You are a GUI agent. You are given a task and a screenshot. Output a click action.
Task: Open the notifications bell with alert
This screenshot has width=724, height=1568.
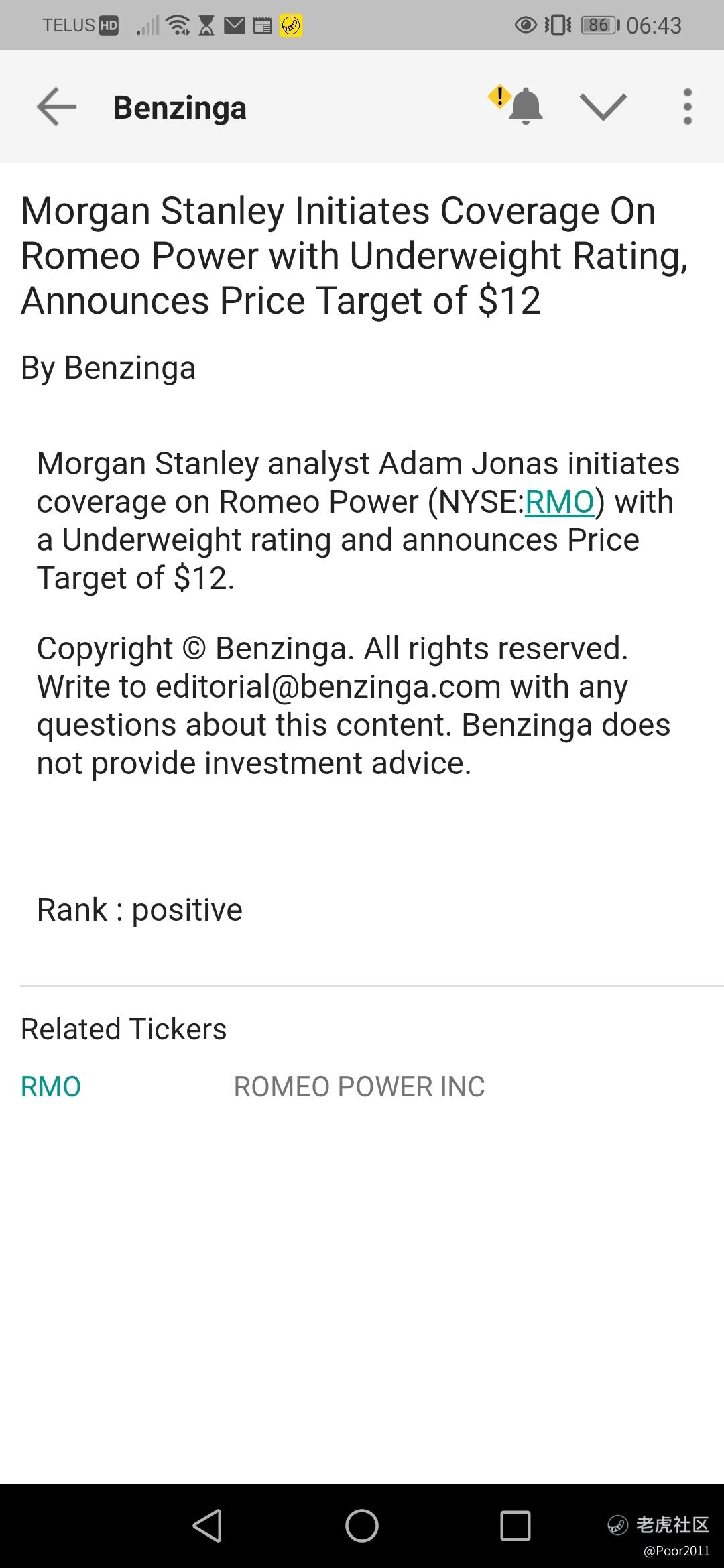[516, 105]
